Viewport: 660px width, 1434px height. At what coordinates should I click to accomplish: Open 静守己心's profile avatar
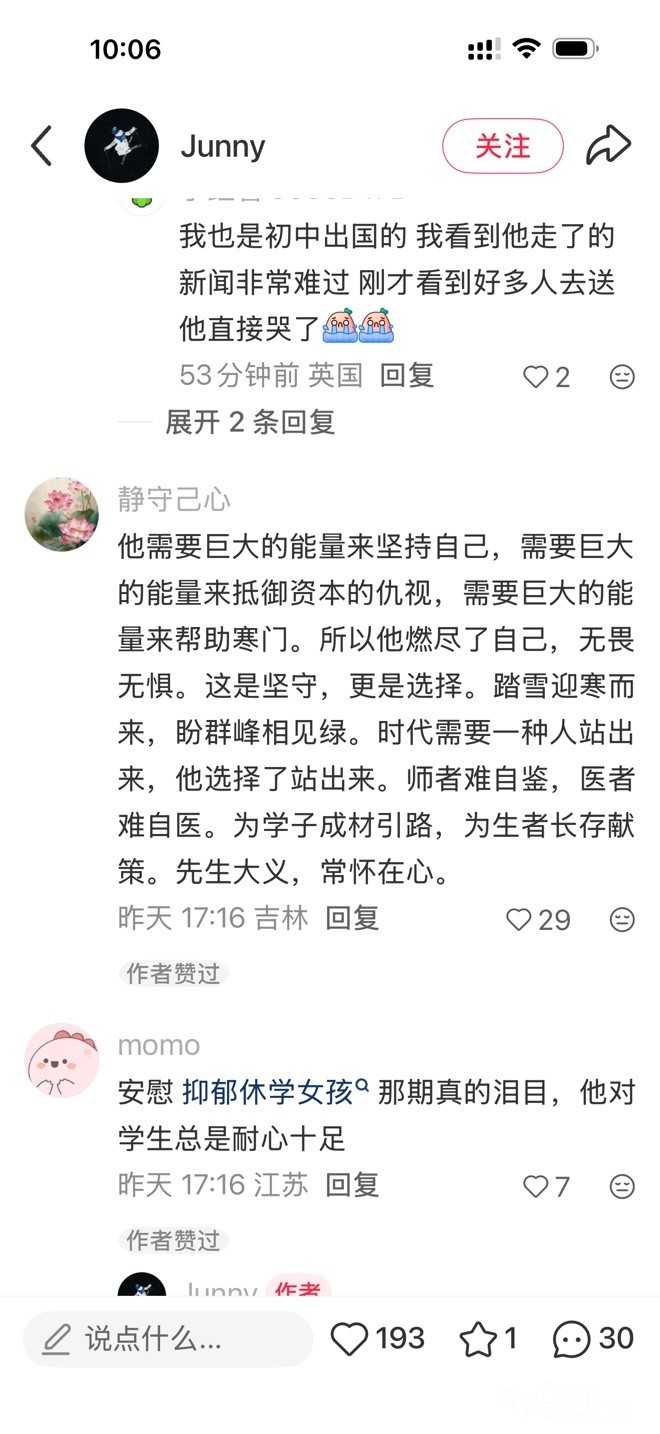click(x=62, y=513)
